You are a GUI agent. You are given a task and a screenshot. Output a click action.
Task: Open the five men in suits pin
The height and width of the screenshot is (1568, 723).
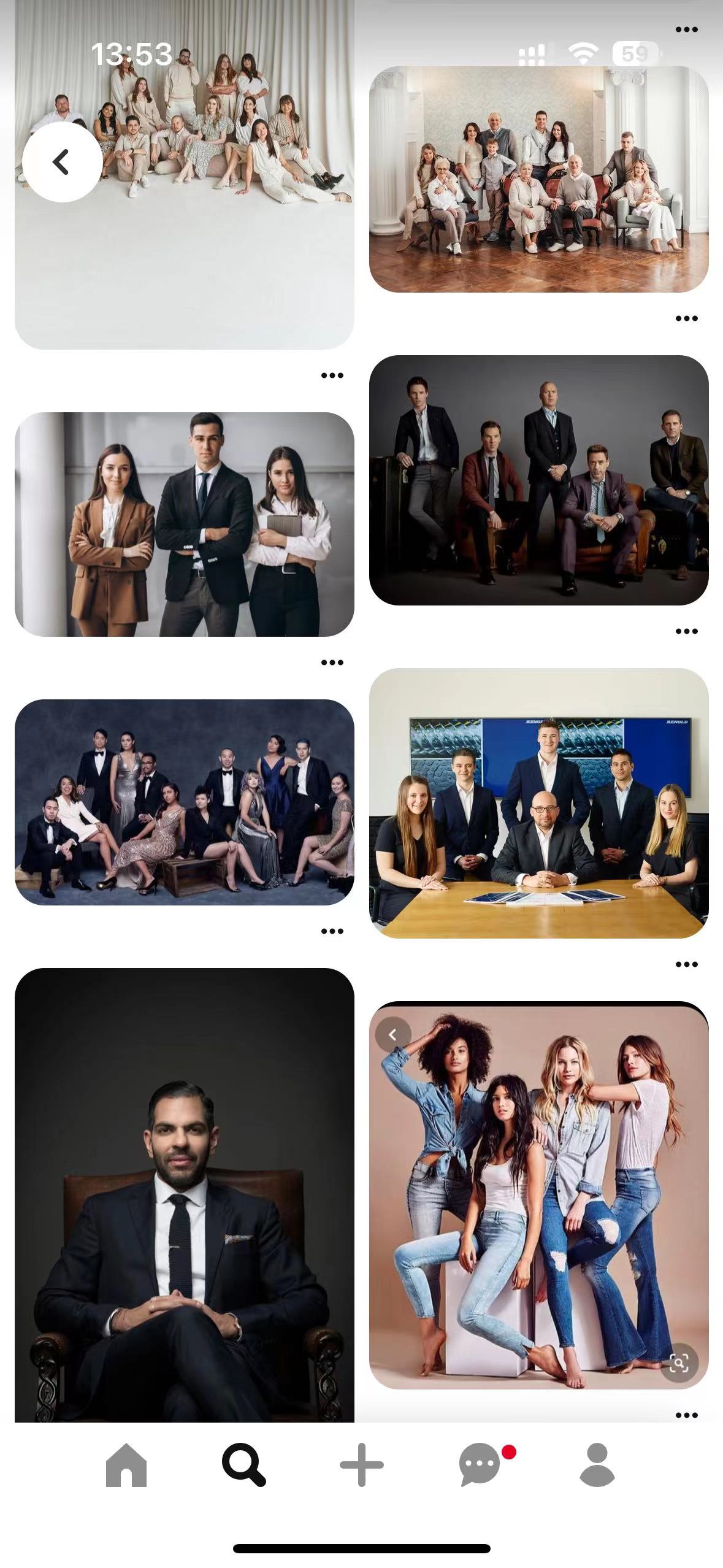538,480
